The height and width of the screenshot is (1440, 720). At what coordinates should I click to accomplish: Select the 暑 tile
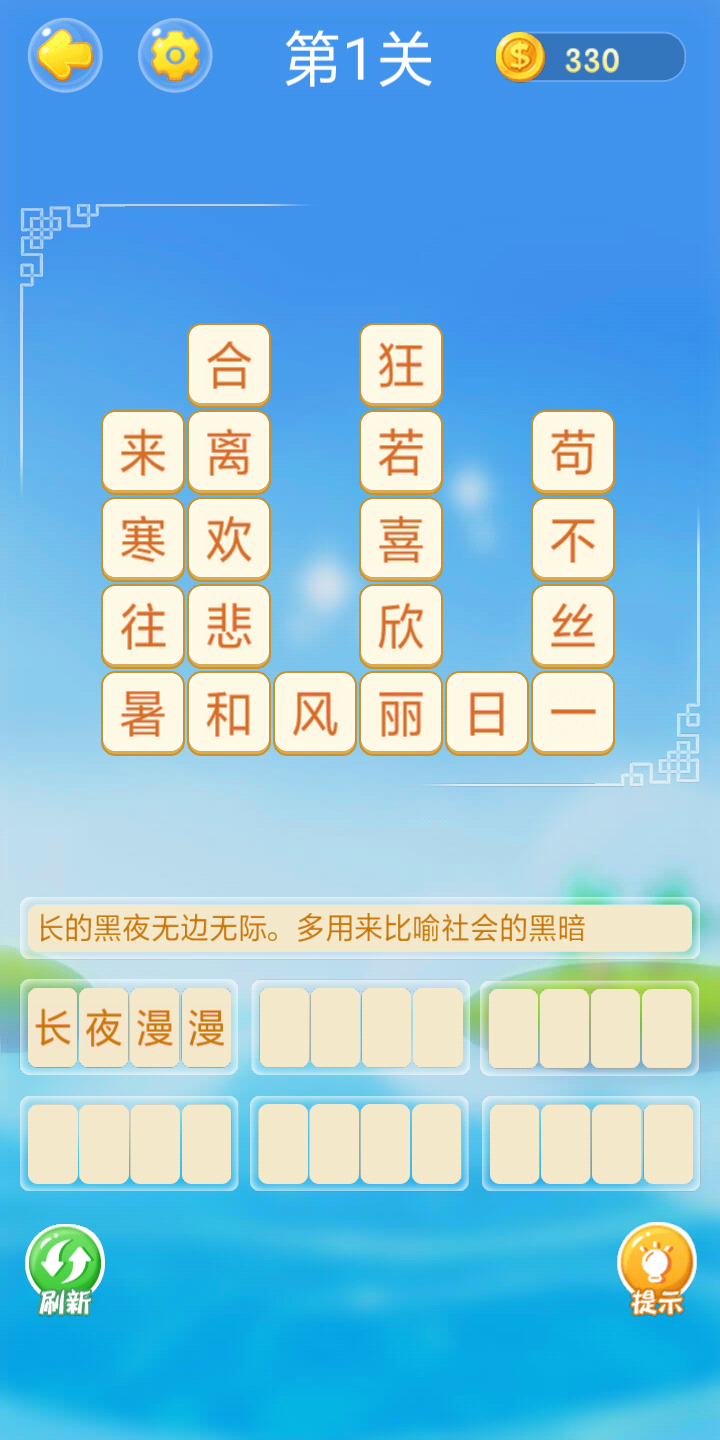click(143, 713)
